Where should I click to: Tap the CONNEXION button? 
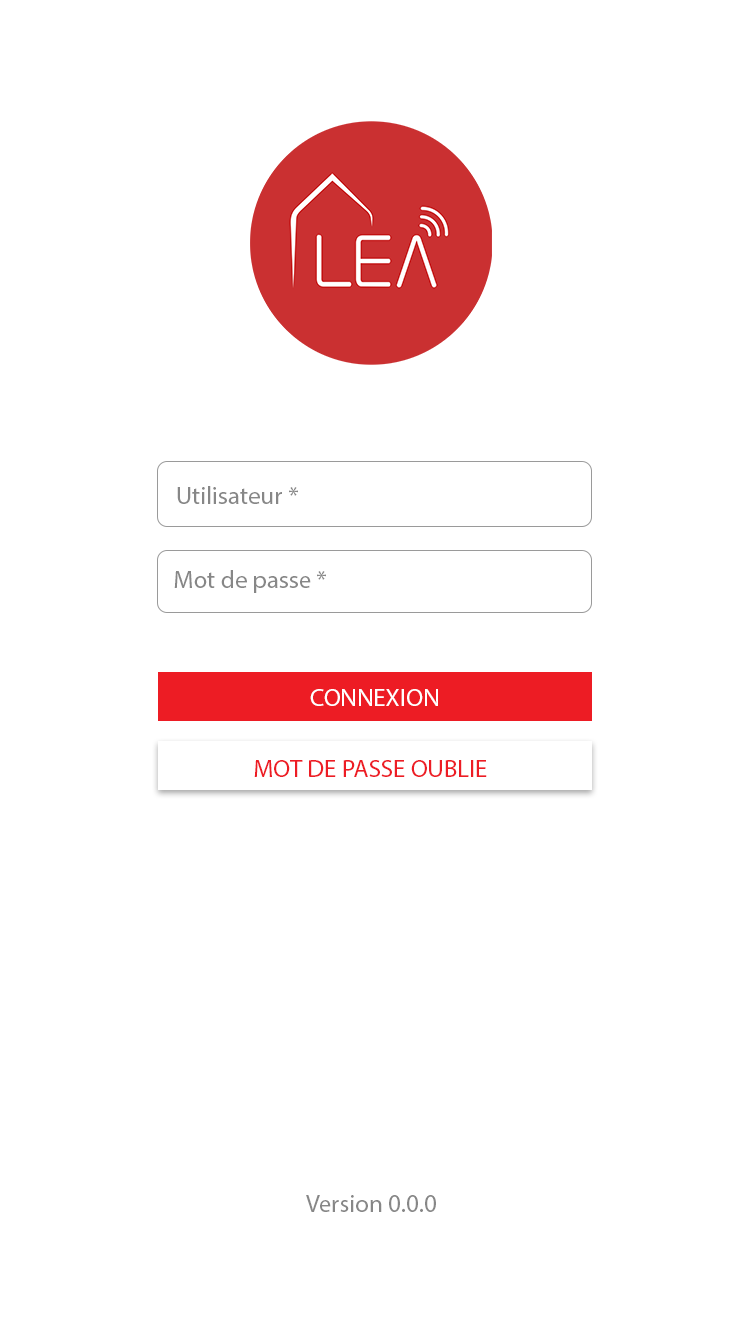[375, 697]
